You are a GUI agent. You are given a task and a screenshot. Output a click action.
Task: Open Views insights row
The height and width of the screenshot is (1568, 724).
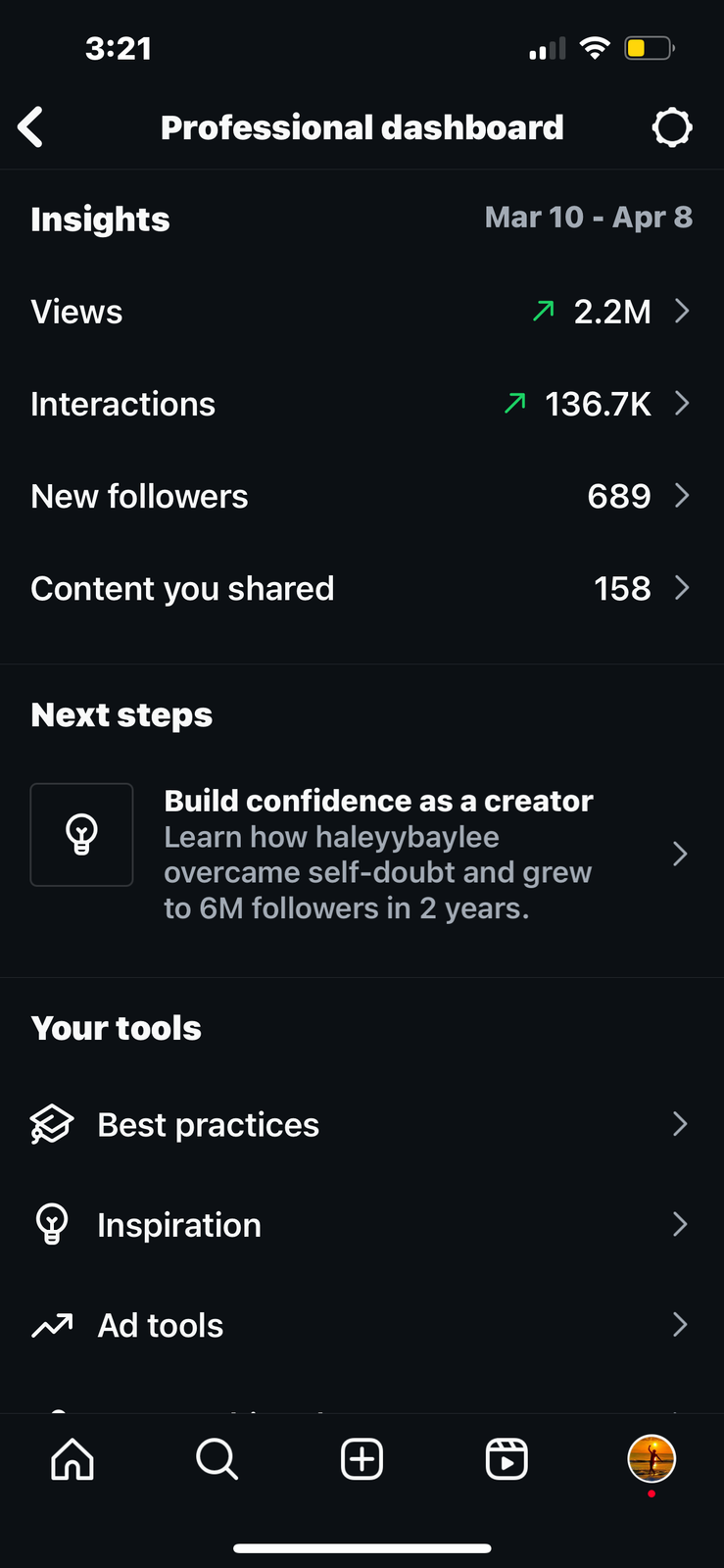point(362,312)
